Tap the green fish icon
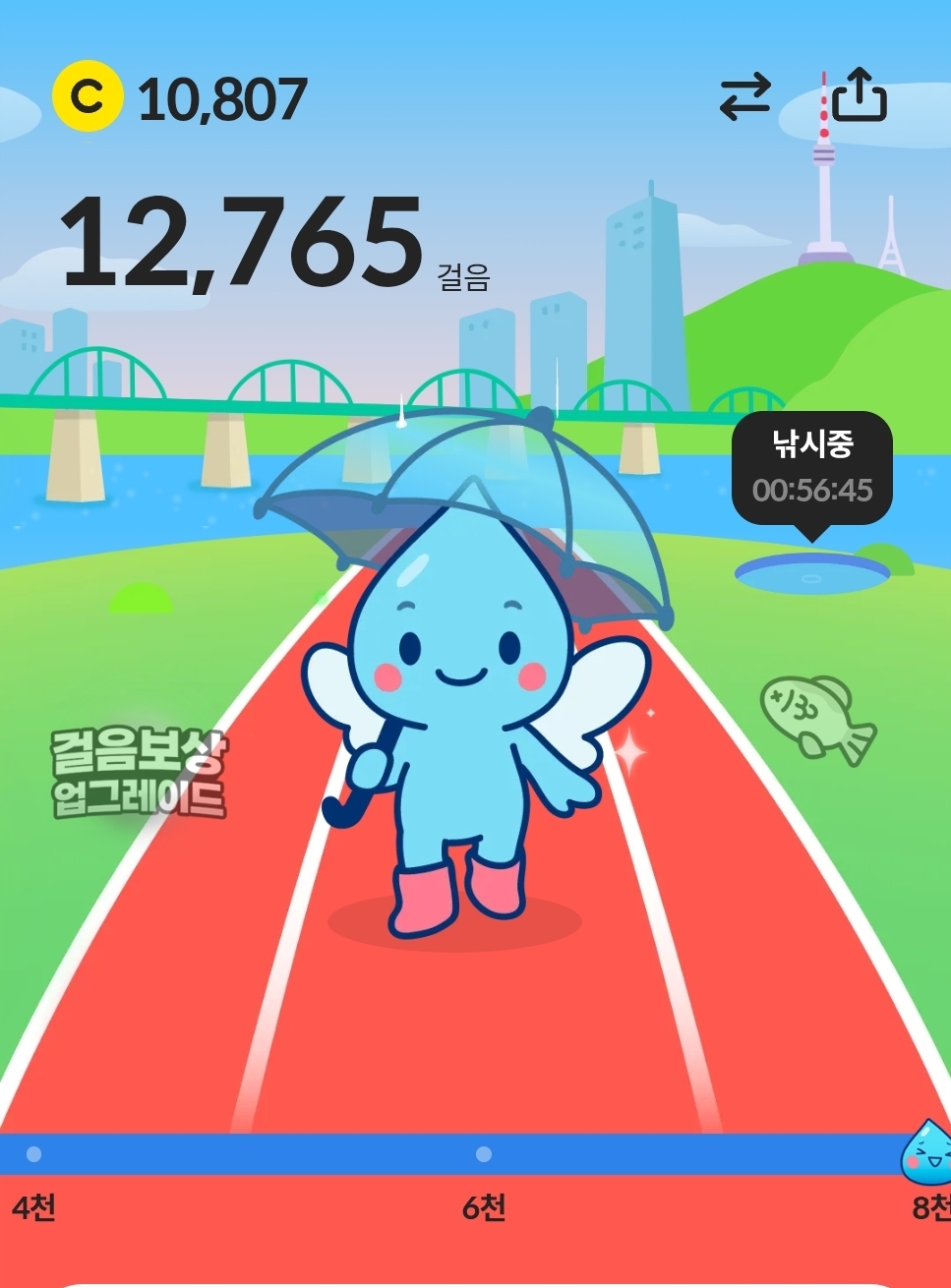The image size is (951, 1288). coord(818,720)
